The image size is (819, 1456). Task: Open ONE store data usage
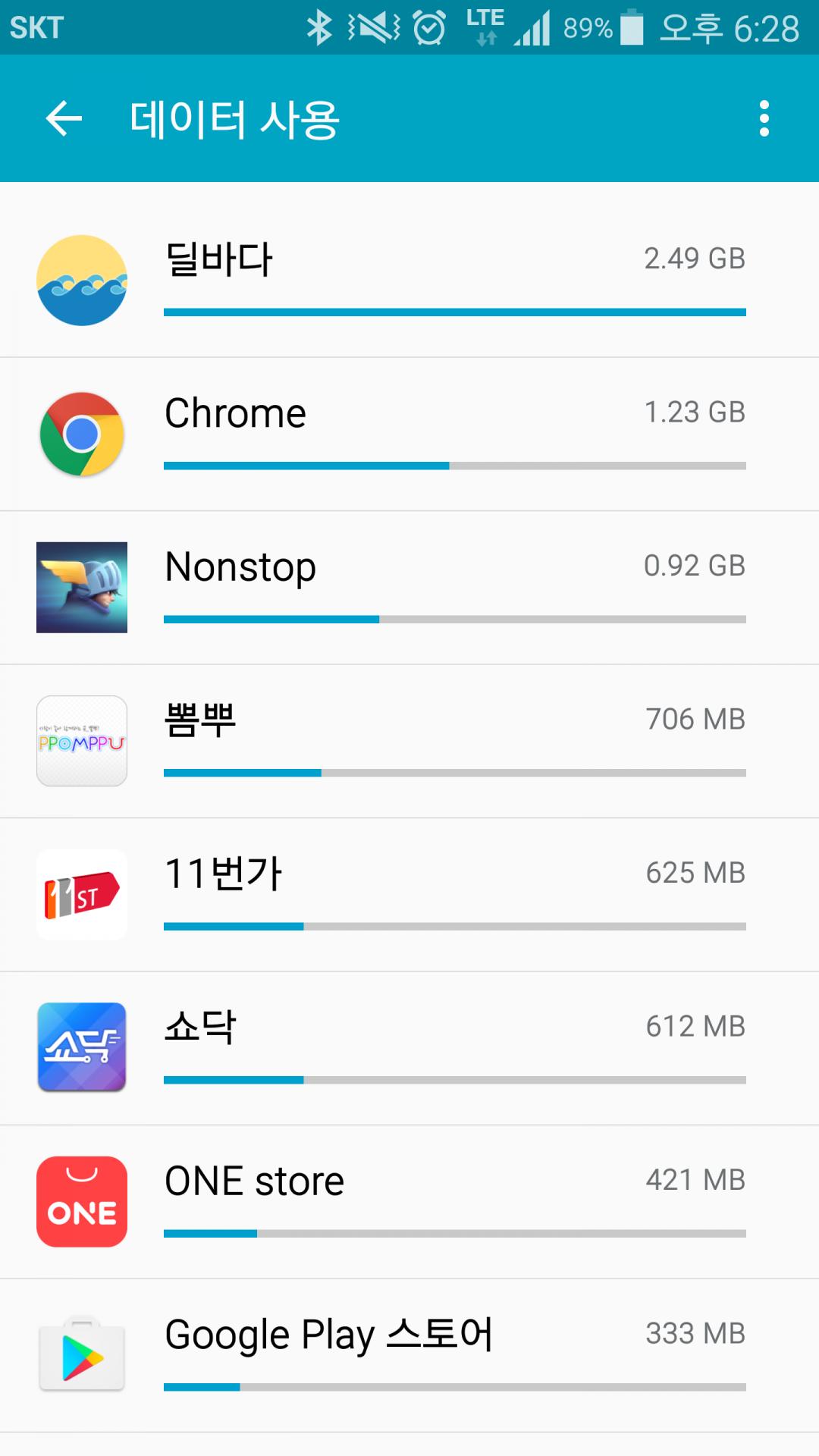click(409, 1202)
